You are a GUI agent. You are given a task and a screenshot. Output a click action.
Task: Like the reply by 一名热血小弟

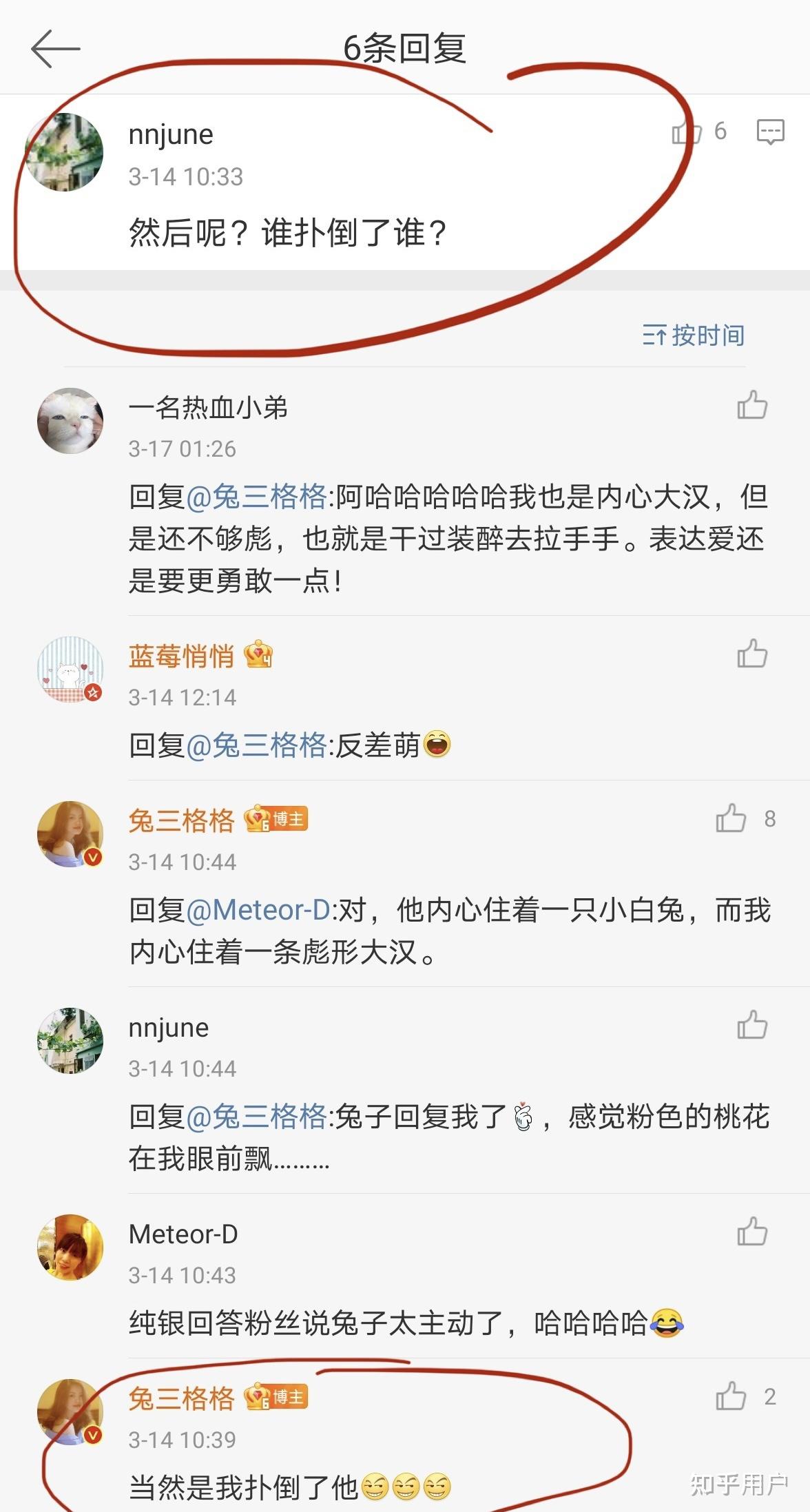coord(751,405)
